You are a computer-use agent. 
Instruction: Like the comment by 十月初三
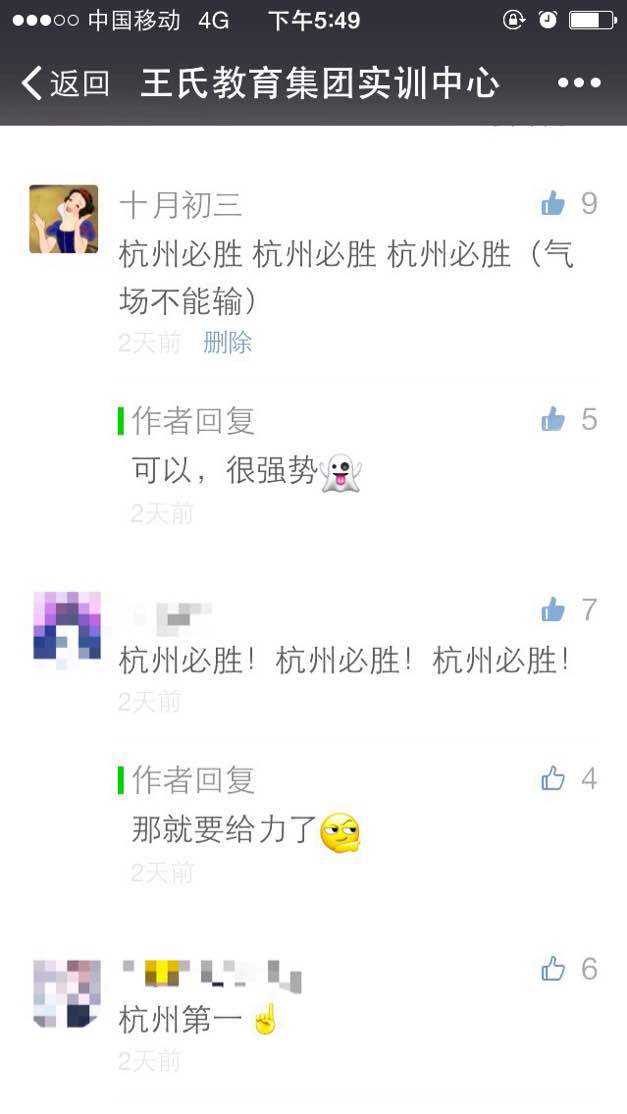pos(554,204)
